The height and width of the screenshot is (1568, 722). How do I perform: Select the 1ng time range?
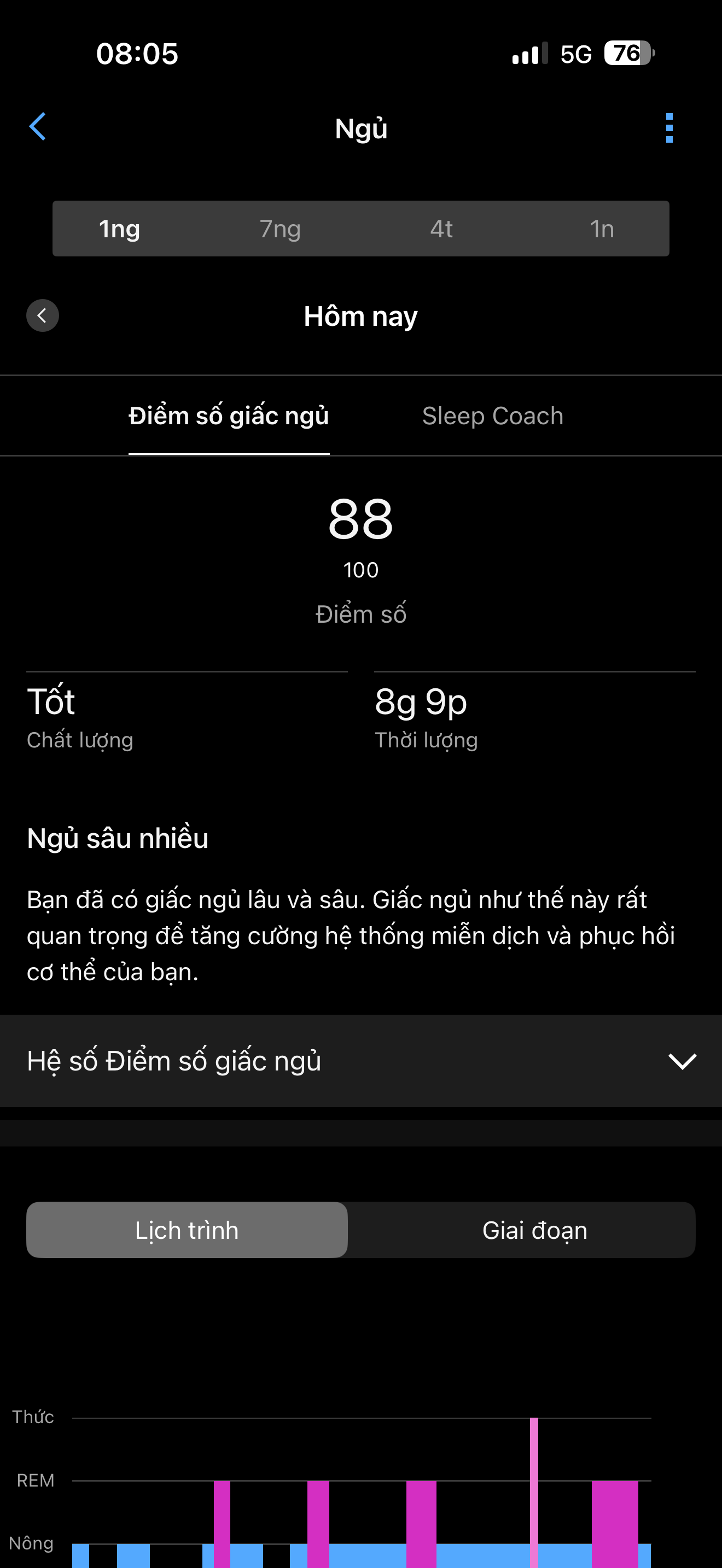tap(119, 229)
